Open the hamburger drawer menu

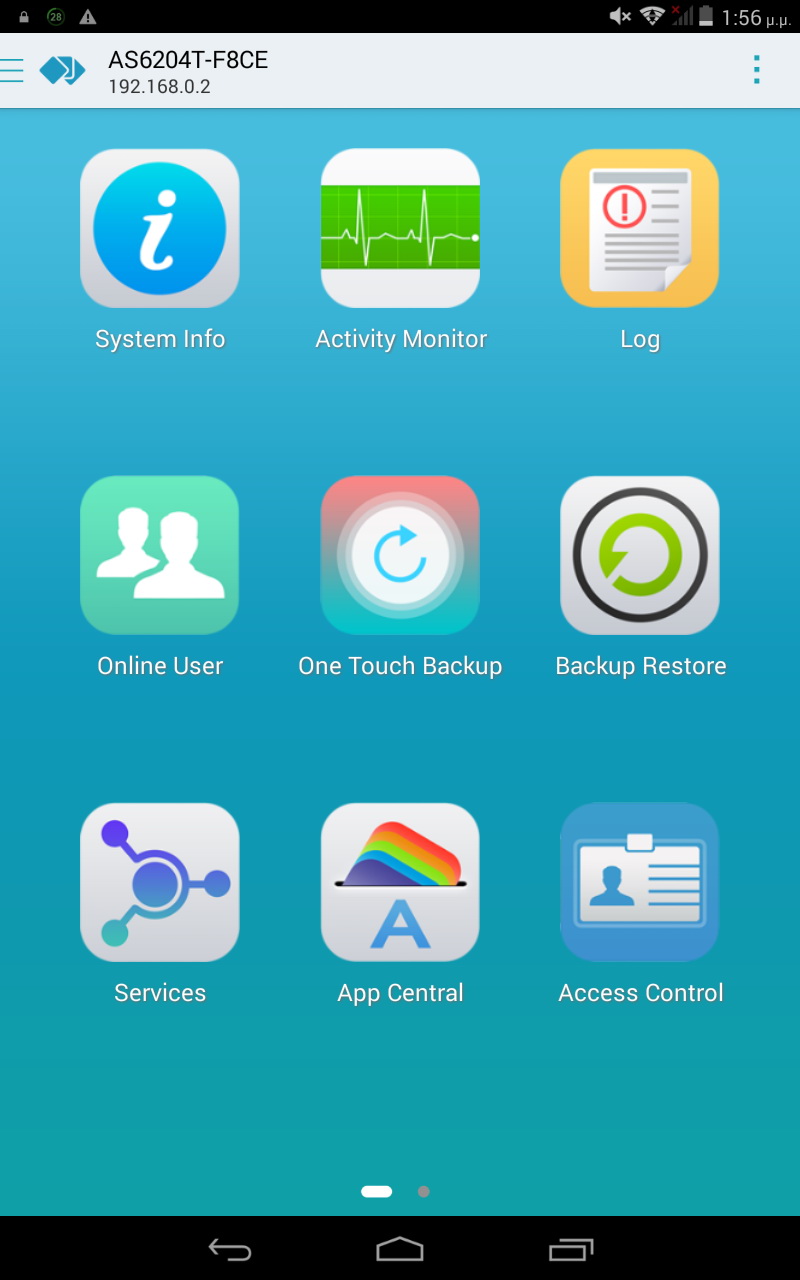point(12,70)
